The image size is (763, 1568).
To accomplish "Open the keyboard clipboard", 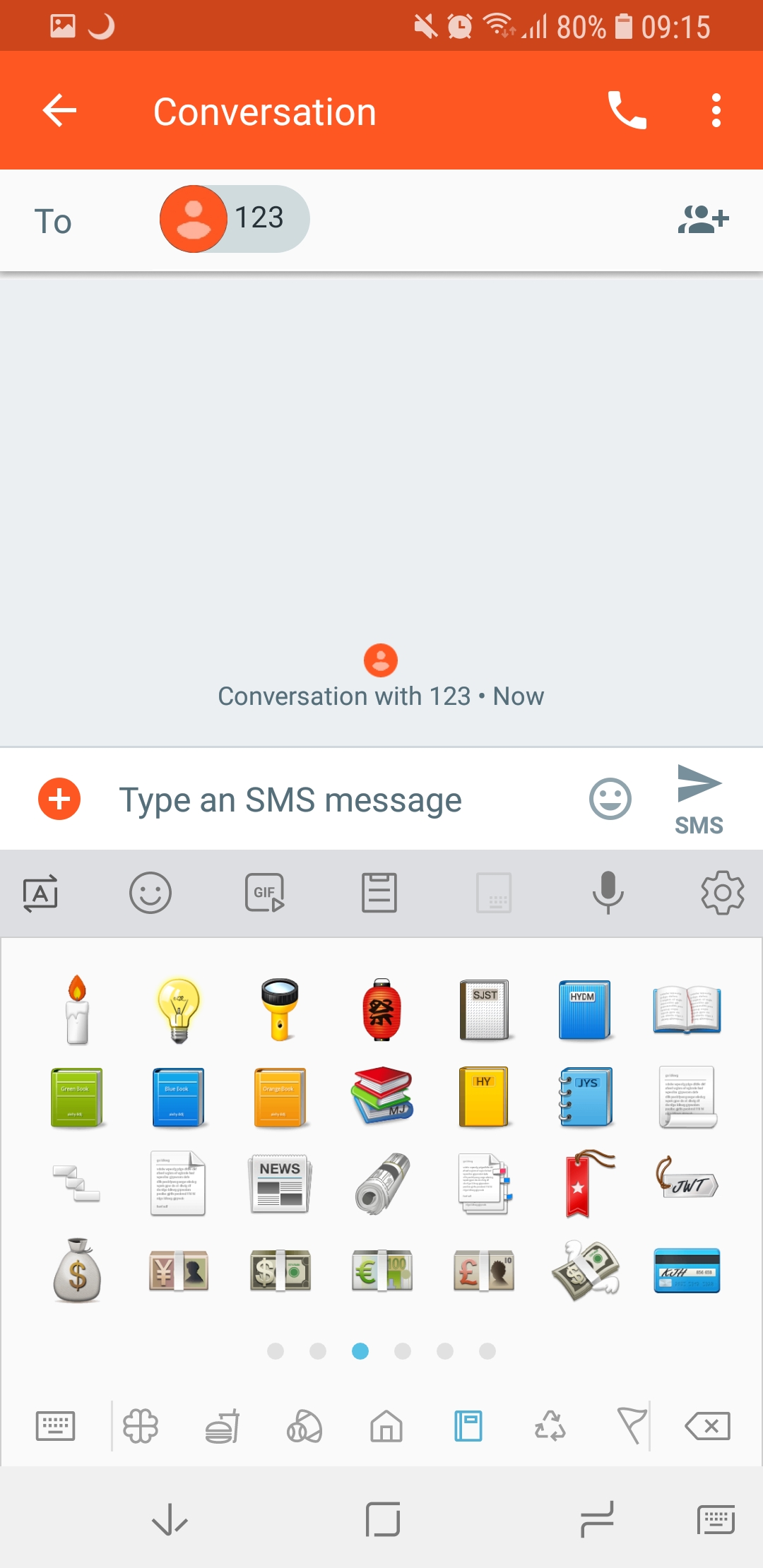I will coord(379,893).
